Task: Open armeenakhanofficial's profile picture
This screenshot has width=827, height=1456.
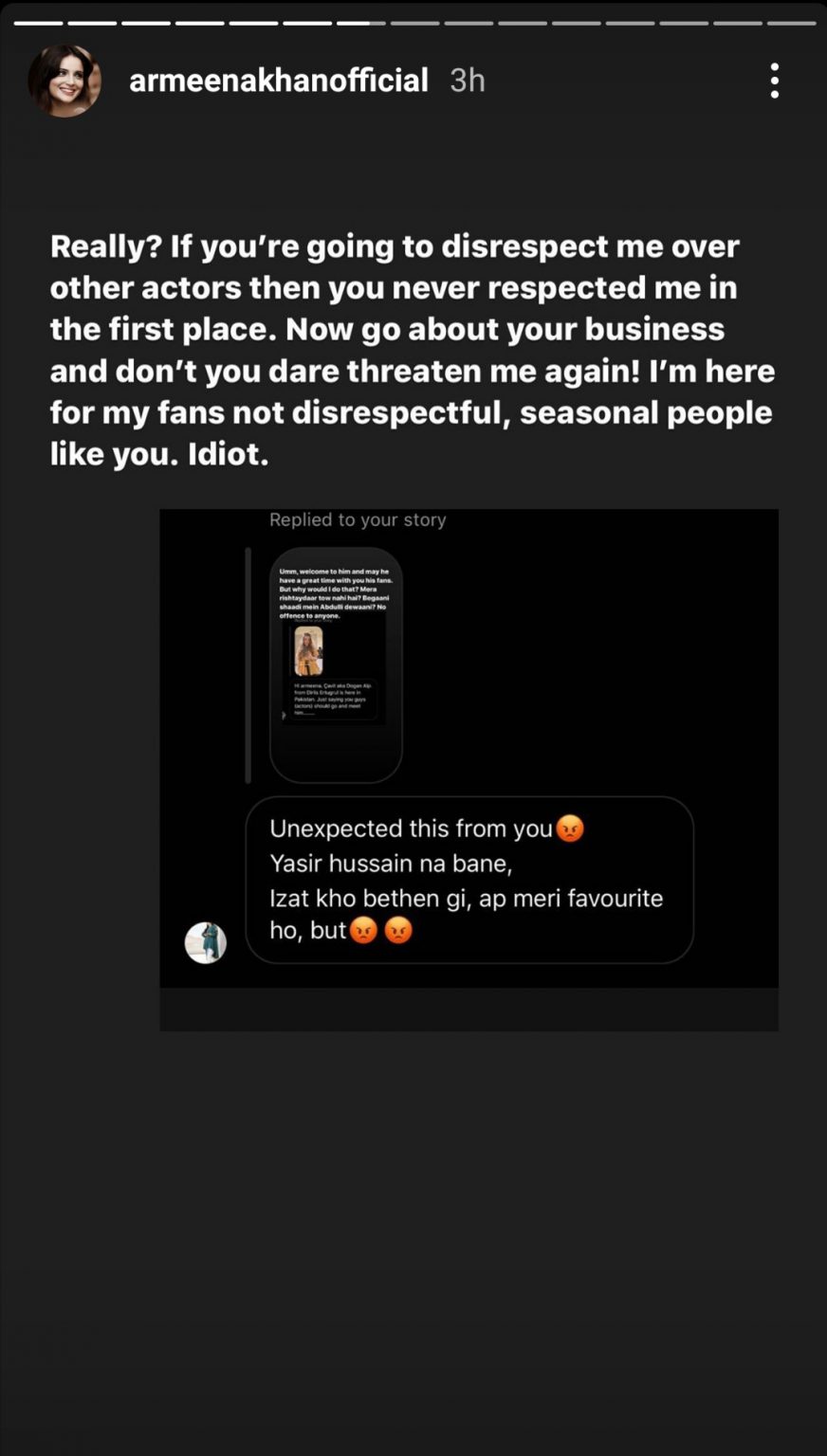Action: click(64, 81)
